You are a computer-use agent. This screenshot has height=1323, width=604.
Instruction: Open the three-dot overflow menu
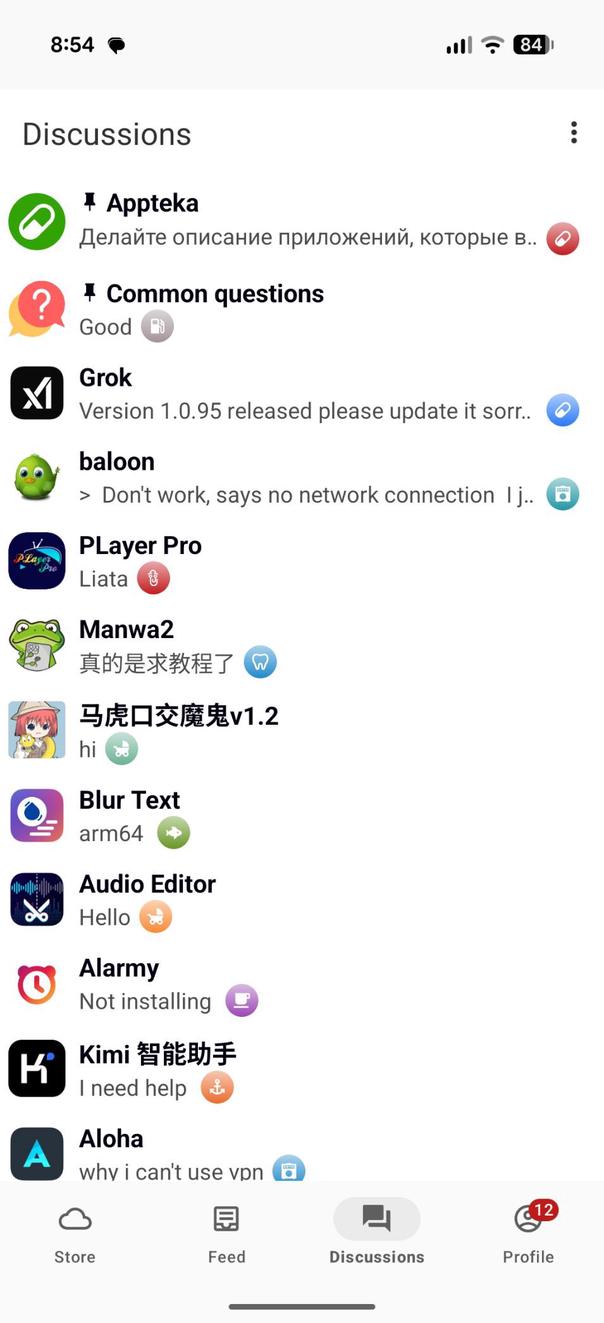[x=573, y=133]
